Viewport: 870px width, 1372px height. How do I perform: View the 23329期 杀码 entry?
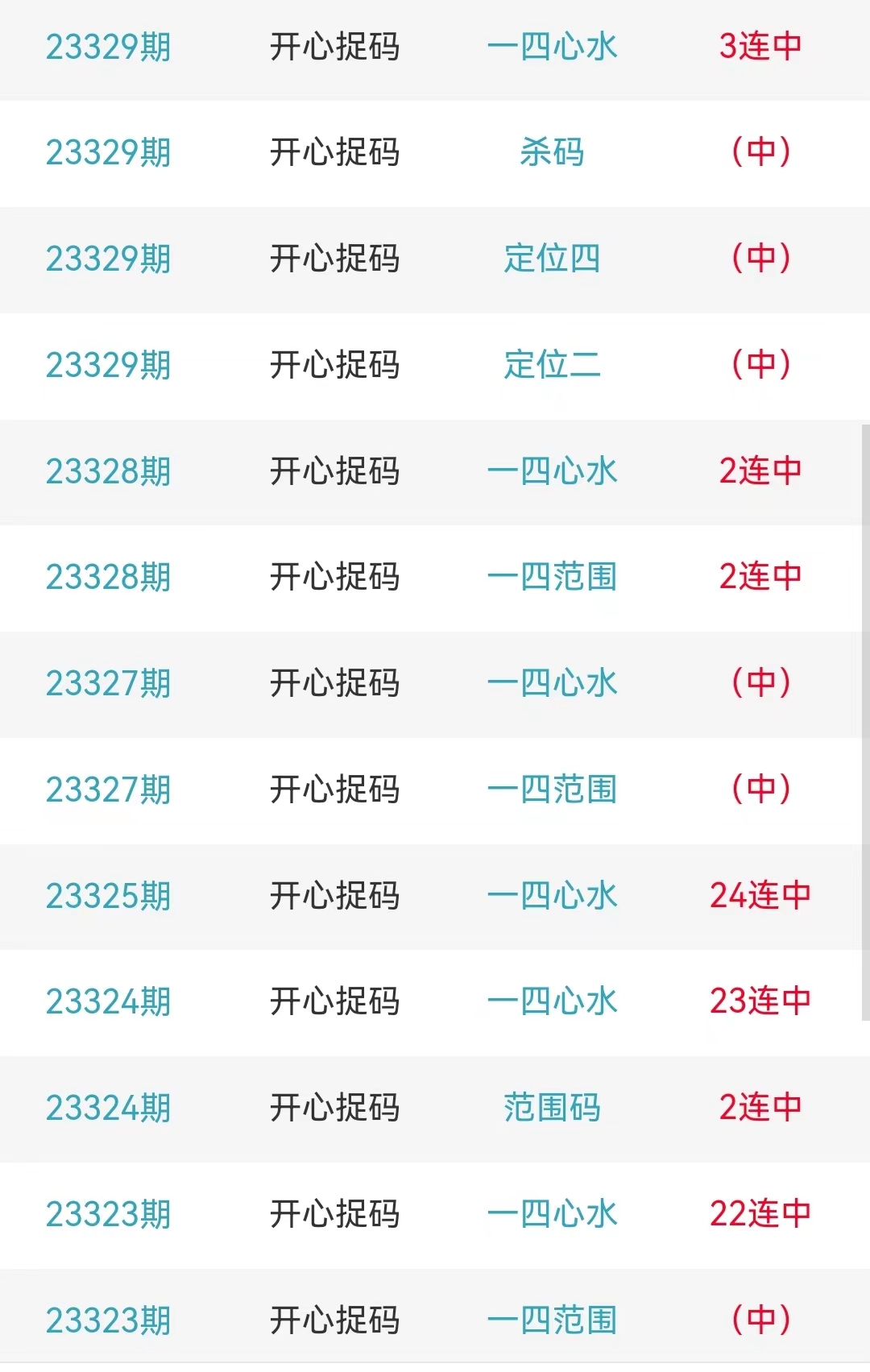coord(552,152)
